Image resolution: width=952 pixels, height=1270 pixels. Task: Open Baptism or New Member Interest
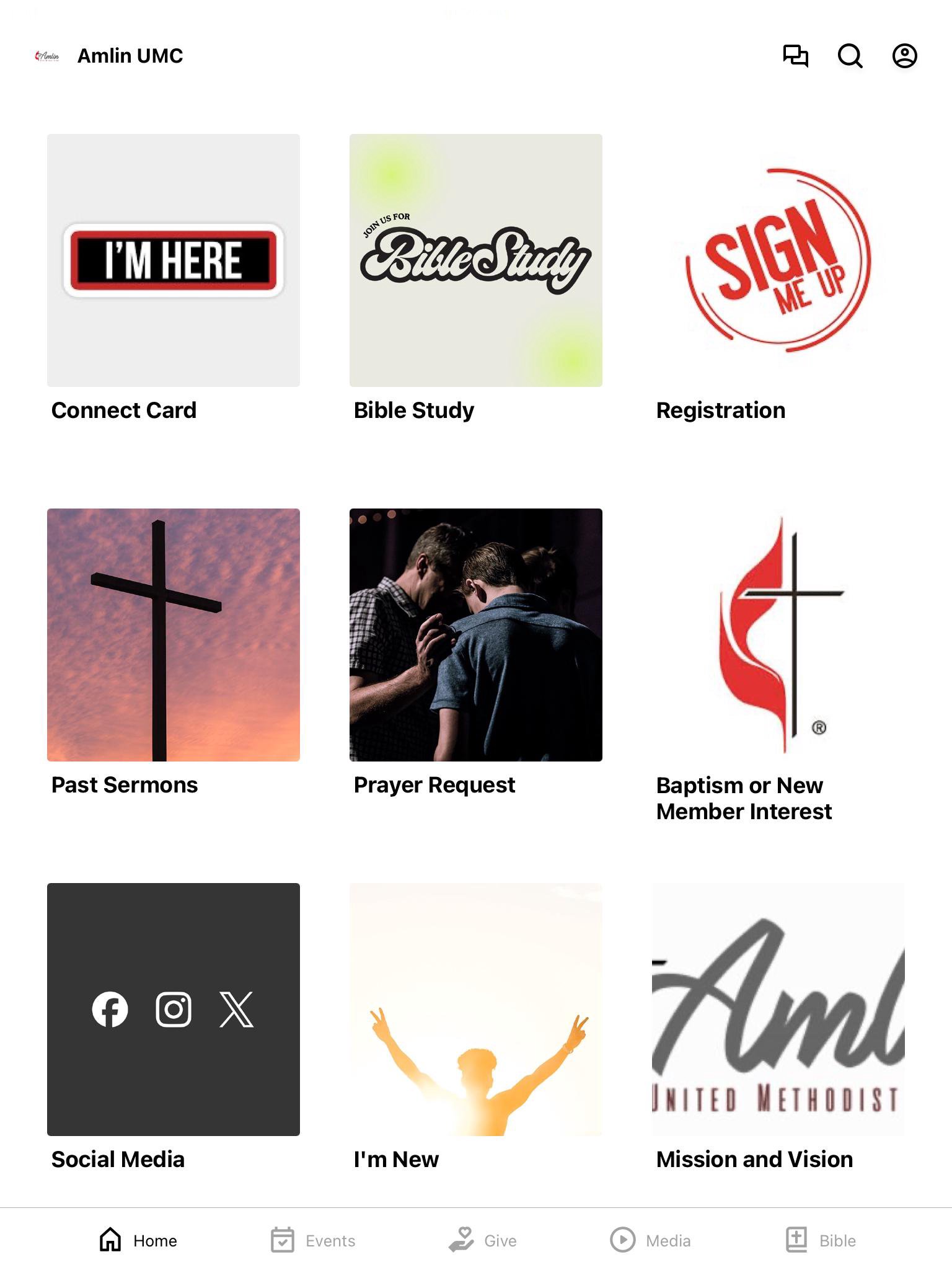point(778,635)
